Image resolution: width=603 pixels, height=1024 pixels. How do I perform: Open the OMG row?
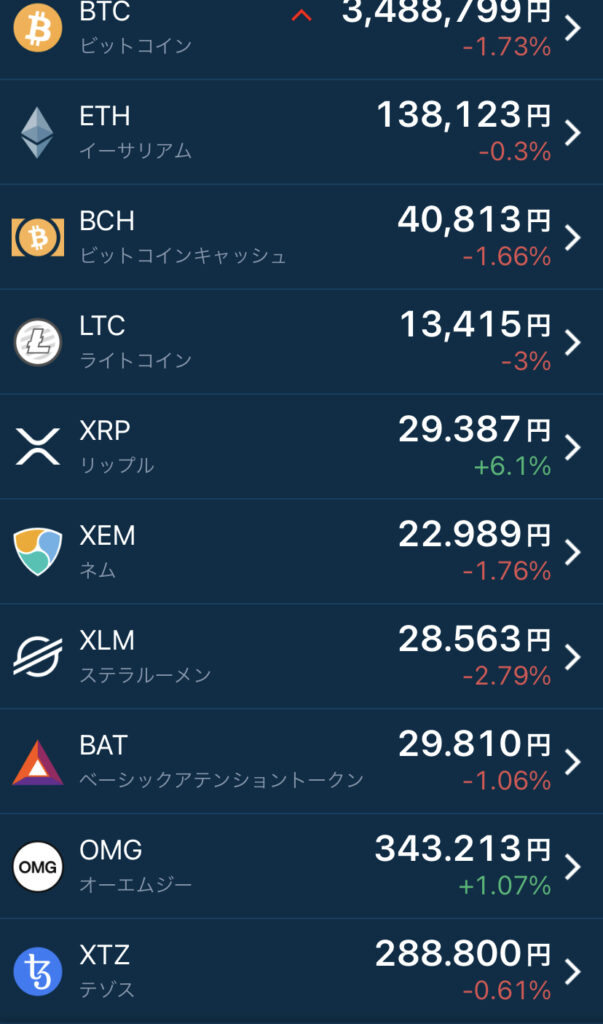(301, 866)
